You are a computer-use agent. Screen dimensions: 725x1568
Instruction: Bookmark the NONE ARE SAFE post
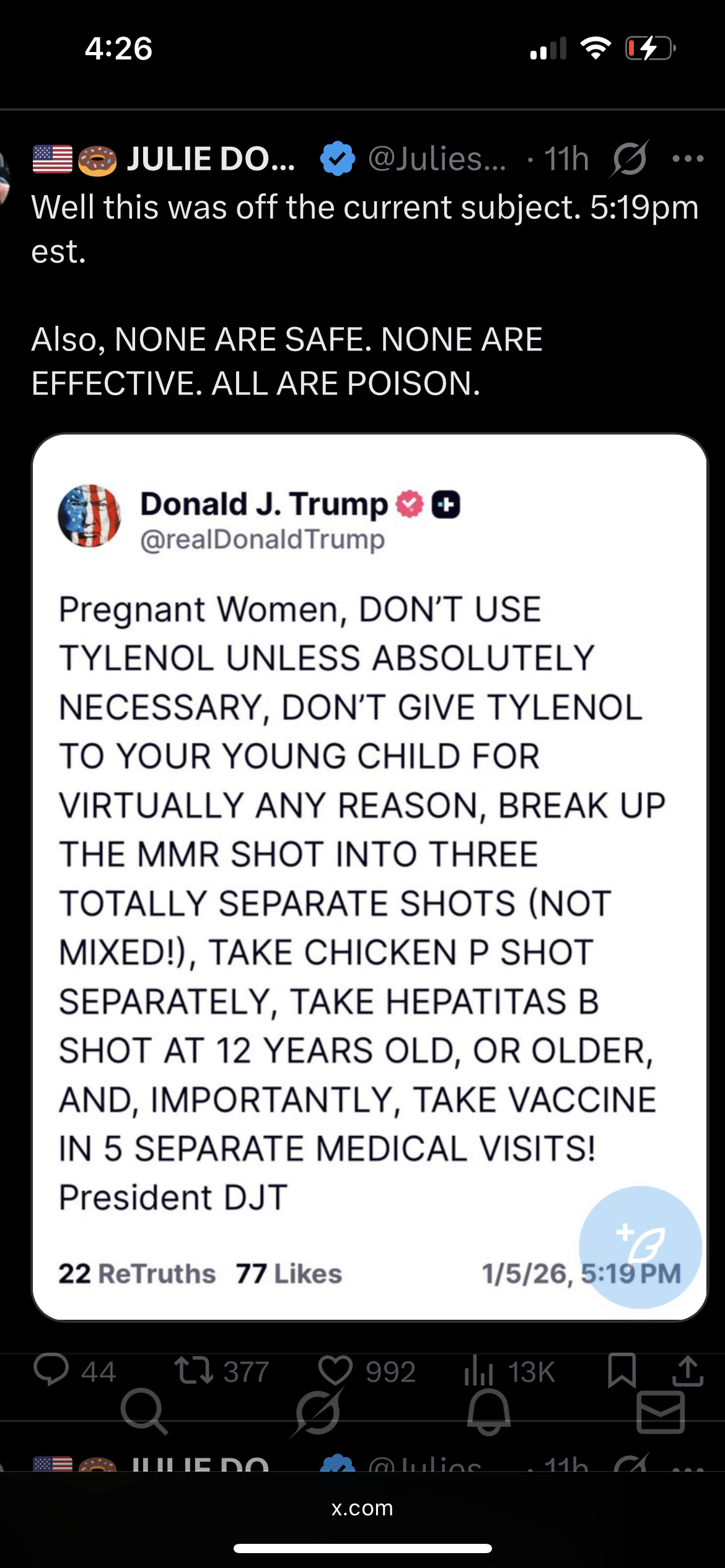tap(622, 1370)
